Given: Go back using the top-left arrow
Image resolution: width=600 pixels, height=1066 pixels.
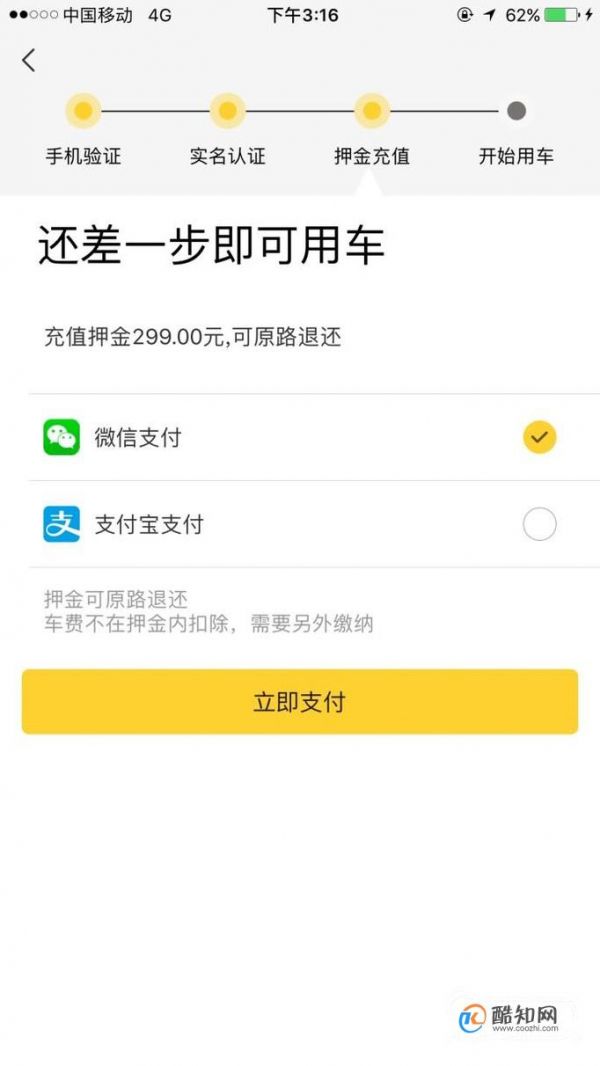Looking at the screenshot, I should (28, 60).
